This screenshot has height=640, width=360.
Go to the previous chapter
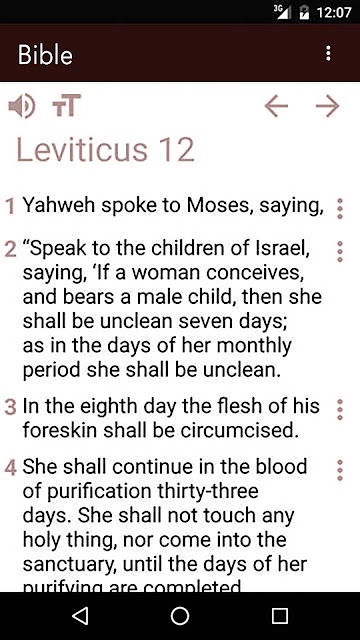276,107
